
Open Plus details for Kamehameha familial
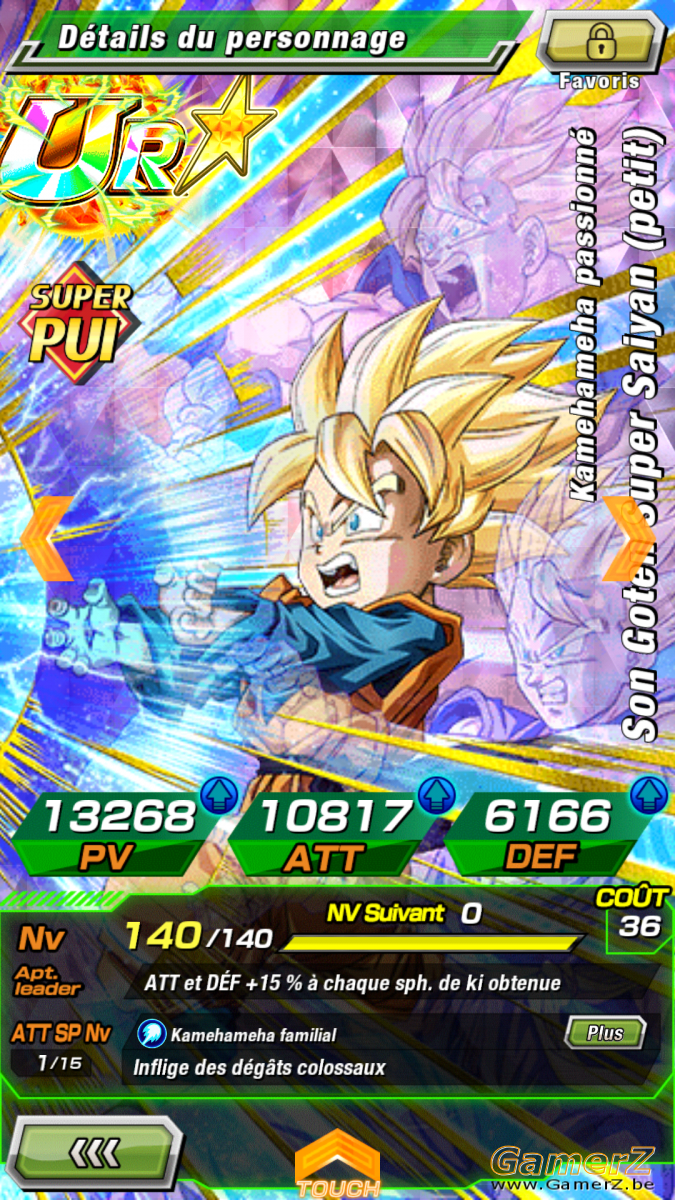click(x=605, y=1033)
